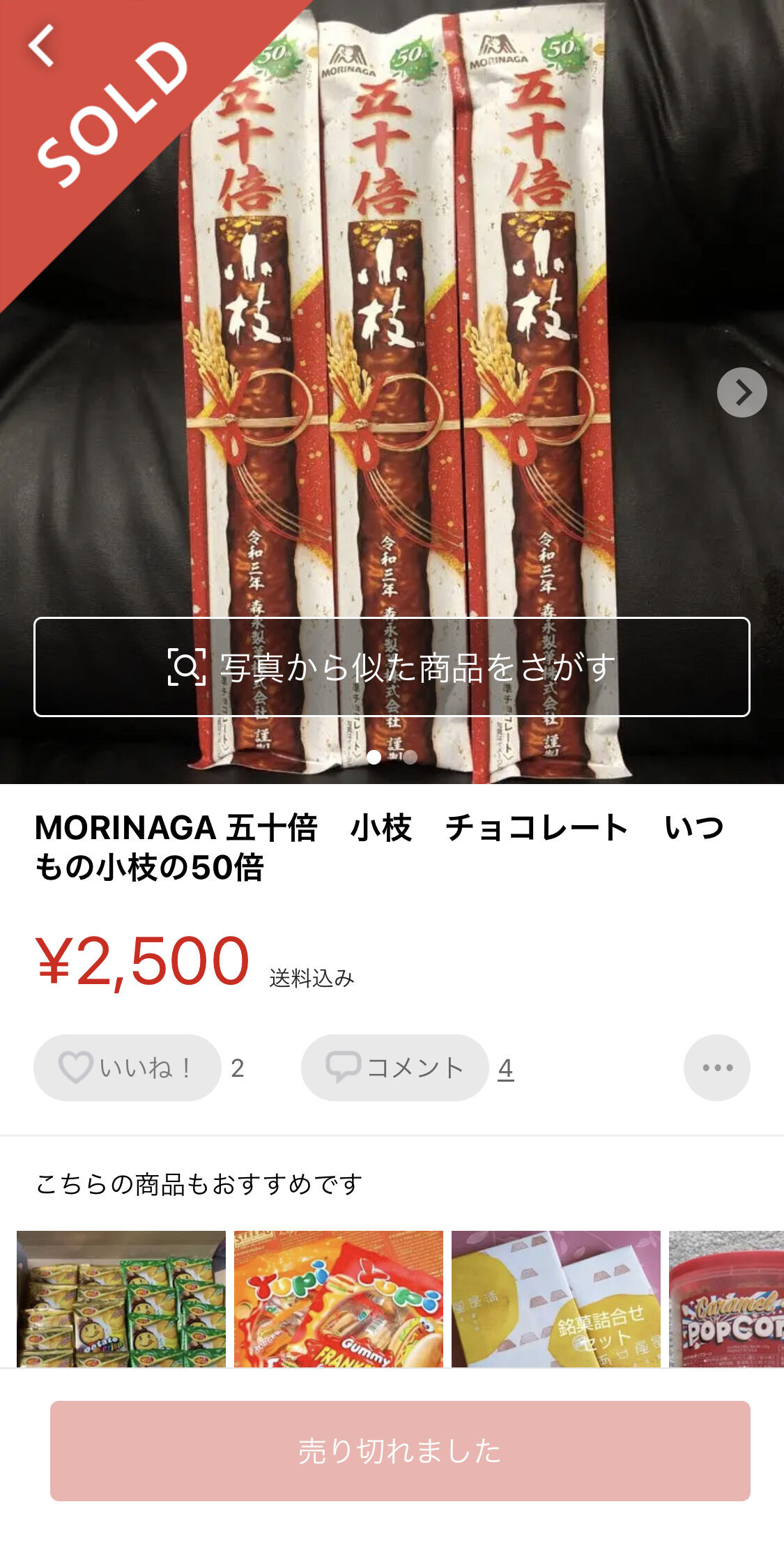Like this item with いいね！
This screenshot has height=1557, width=784.
pos(128,1068)
